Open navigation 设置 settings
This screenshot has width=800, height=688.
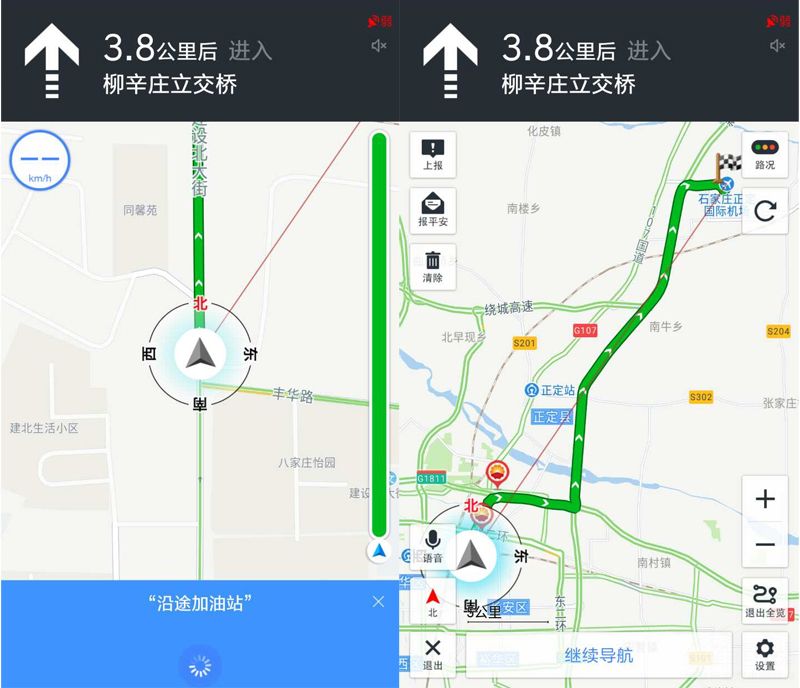765,654
